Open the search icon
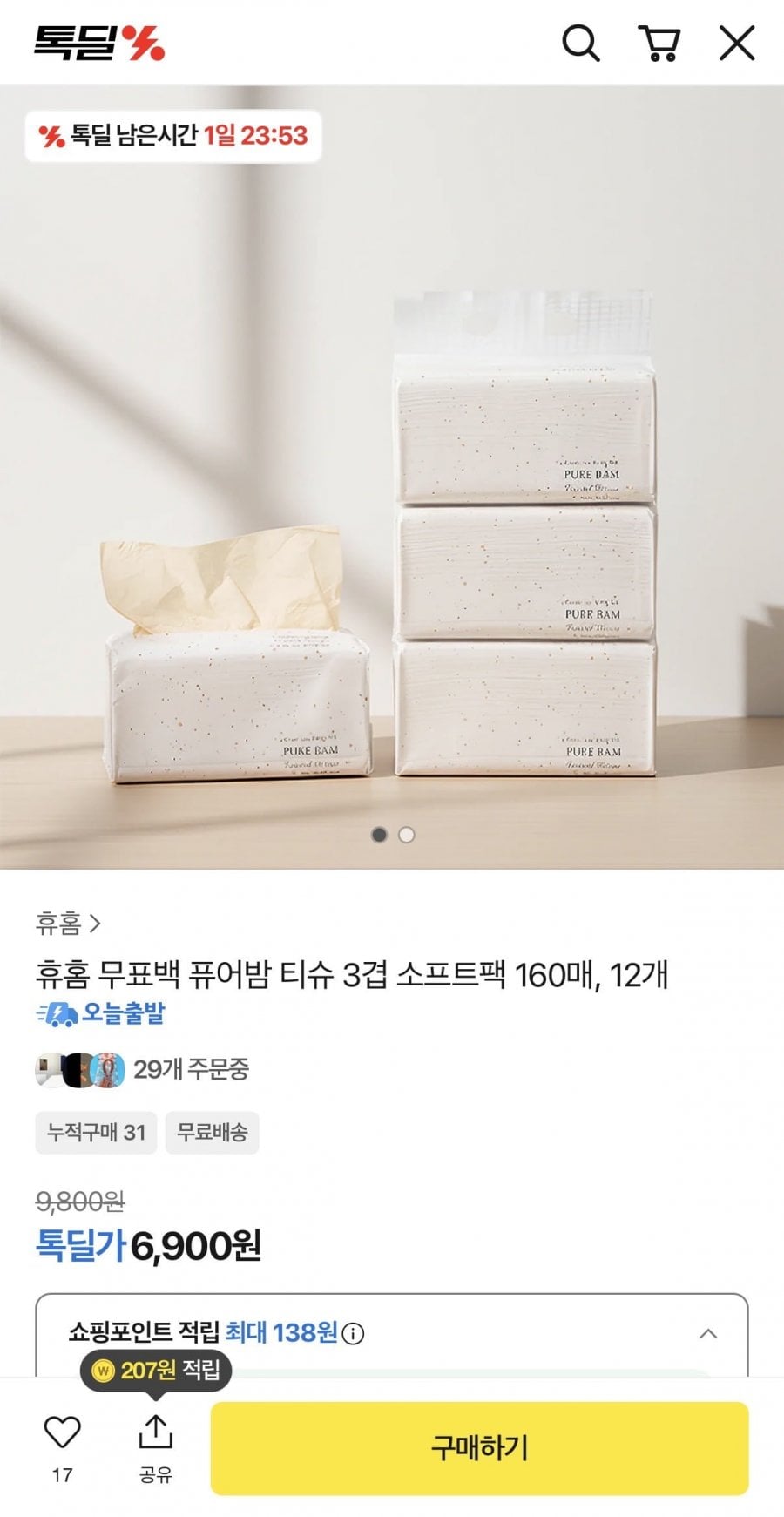 coord(580,43)
